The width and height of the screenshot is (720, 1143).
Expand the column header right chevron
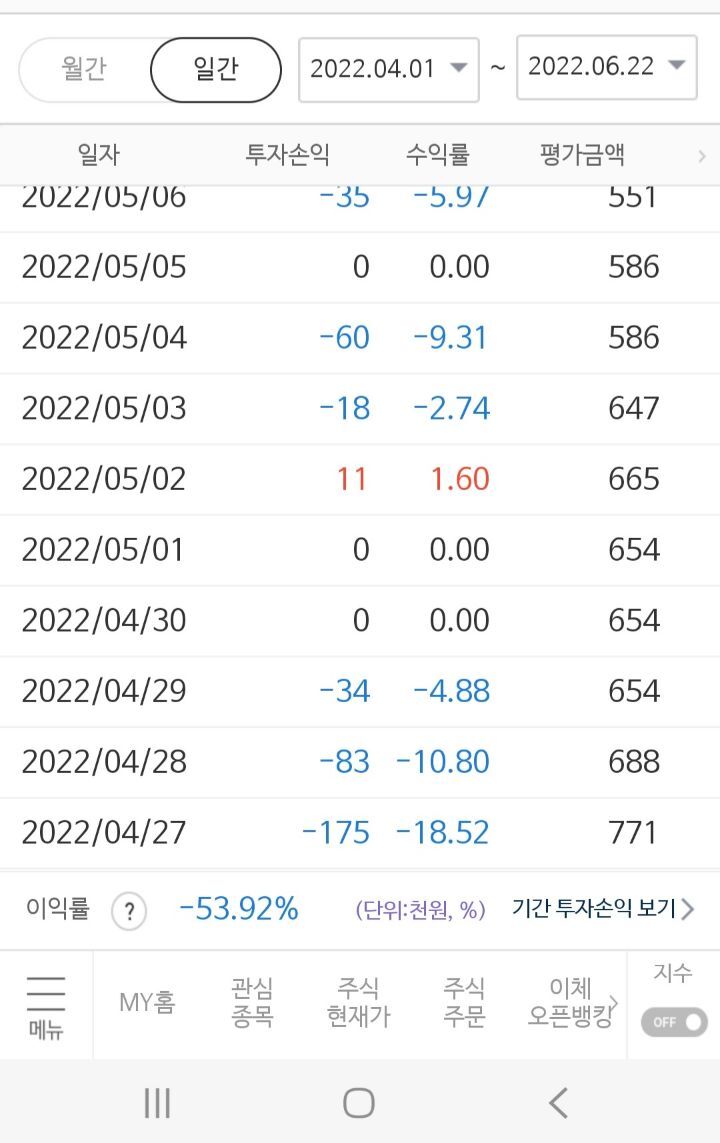(x=702, y=156)
